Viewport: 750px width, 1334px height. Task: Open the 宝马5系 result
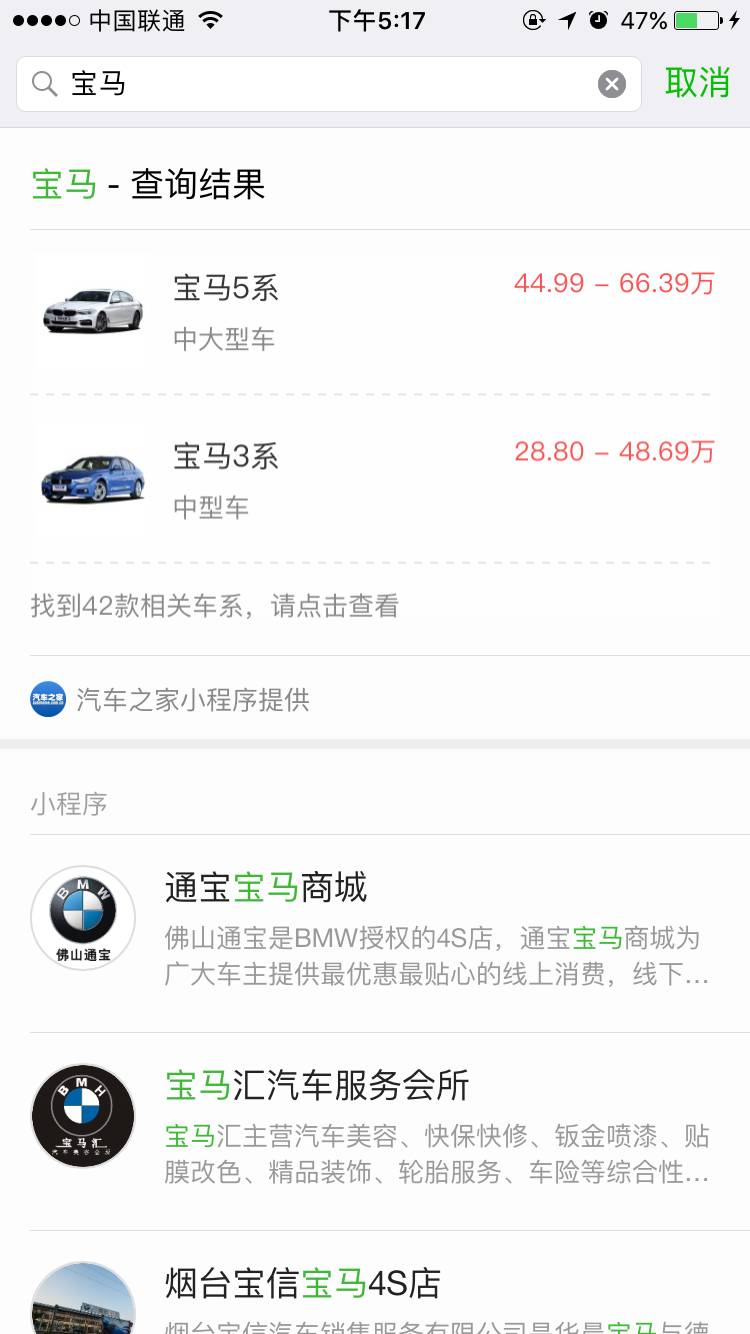pos(375,311)
